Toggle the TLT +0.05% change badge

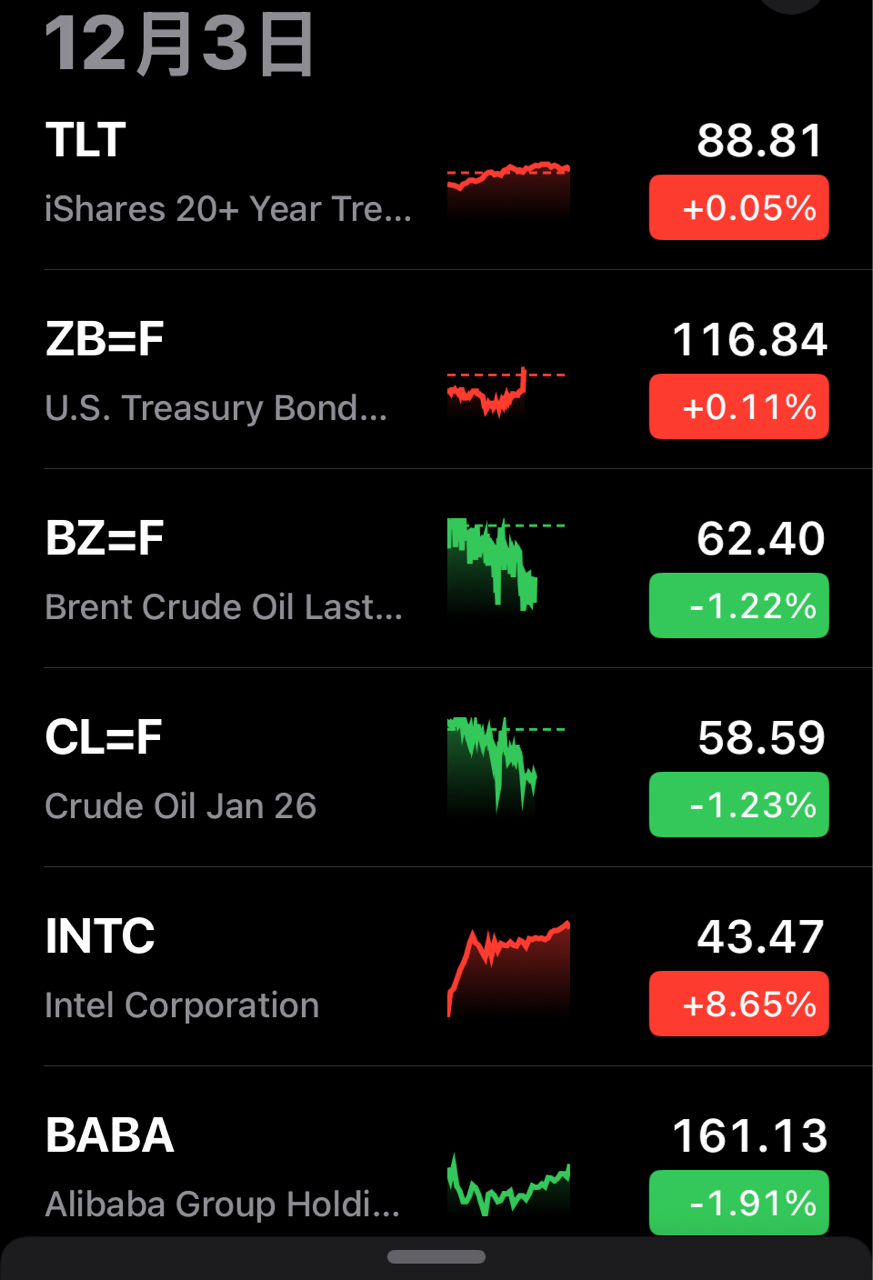[x=738, y=208]
